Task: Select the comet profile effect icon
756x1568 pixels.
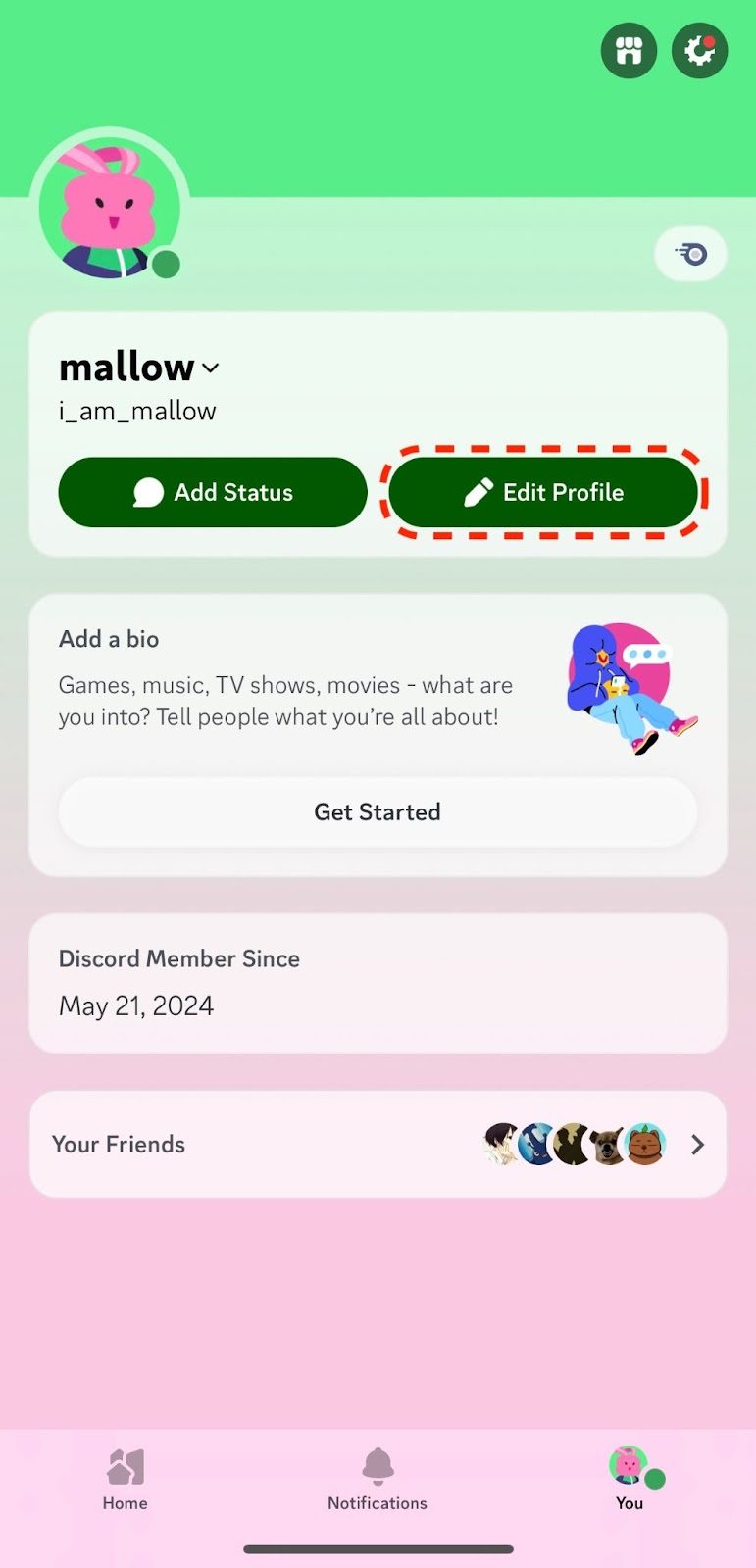Action: [x=690, y=254]
